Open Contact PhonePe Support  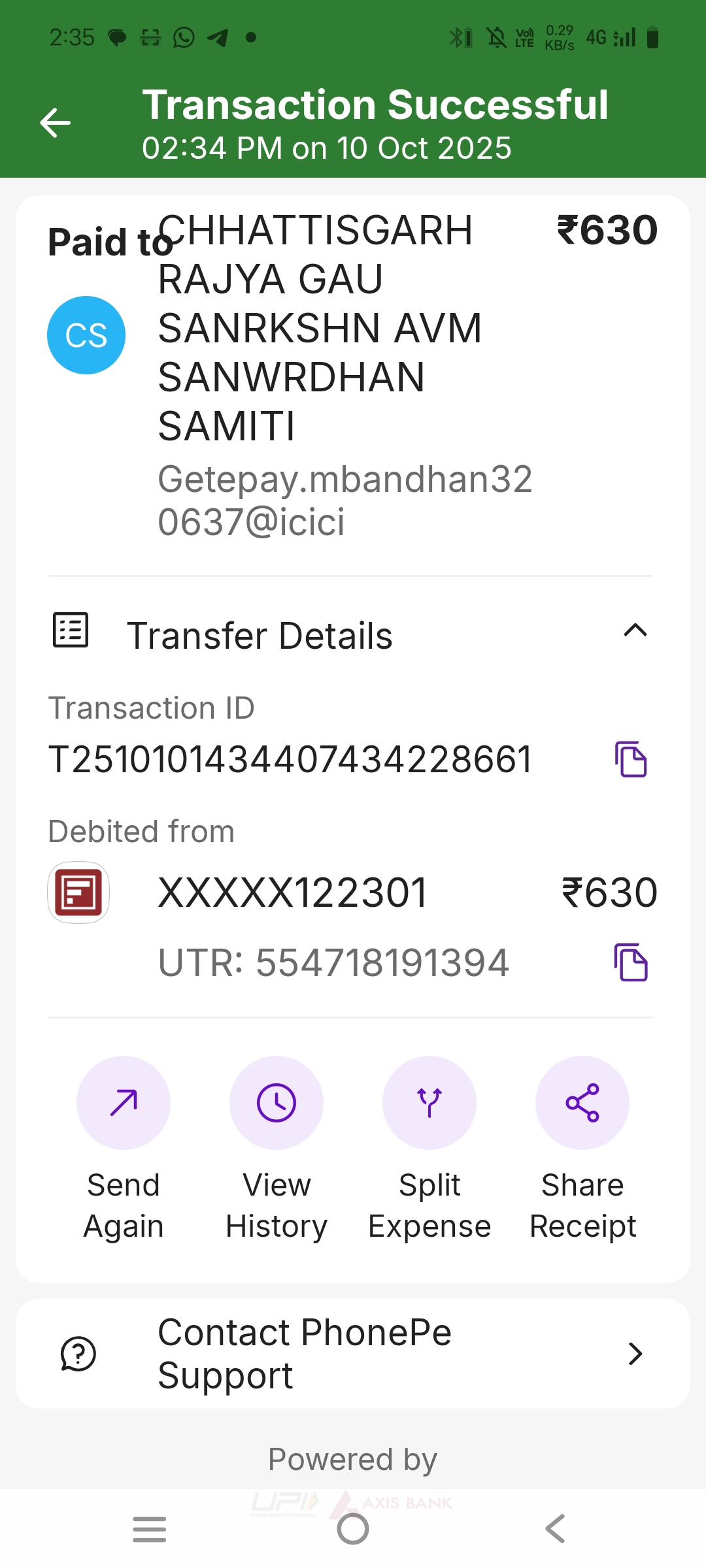pos(353,1354)
